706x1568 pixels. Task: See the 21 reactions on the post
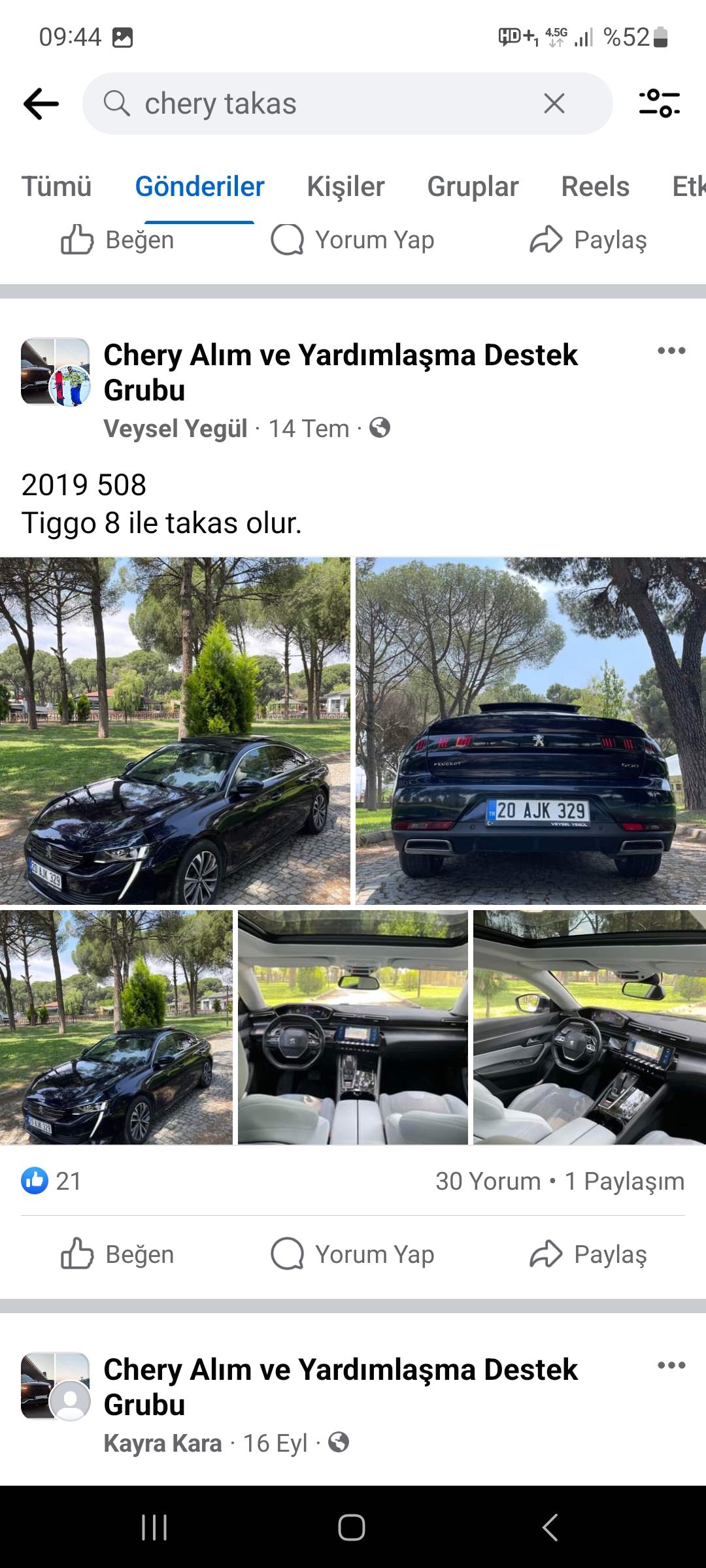click(51, 1181)
